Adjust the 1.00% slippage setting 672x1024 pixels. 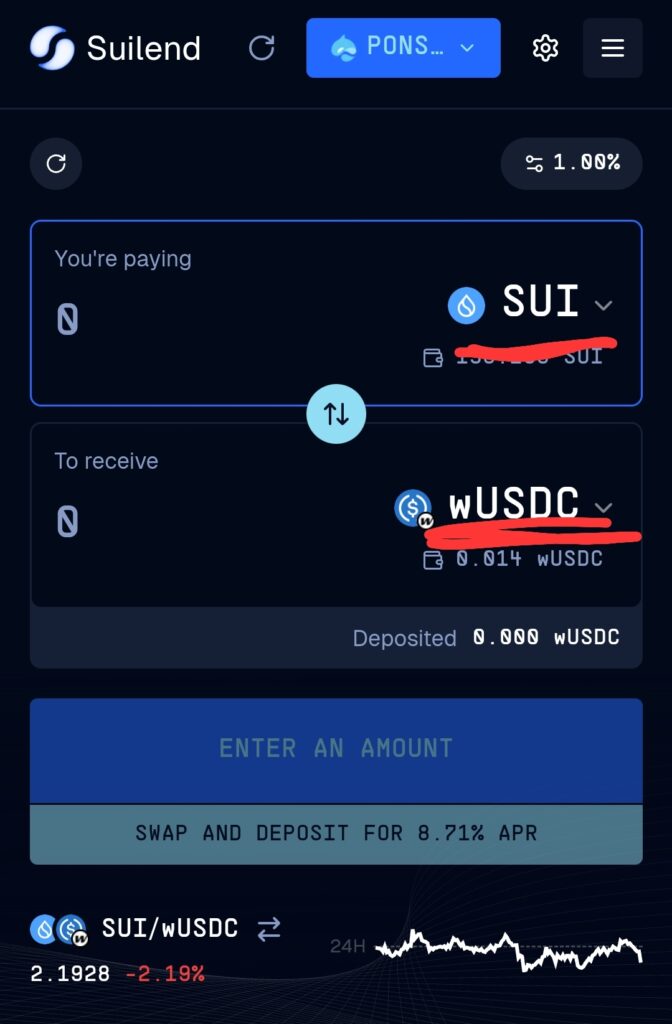click(573, 163)
